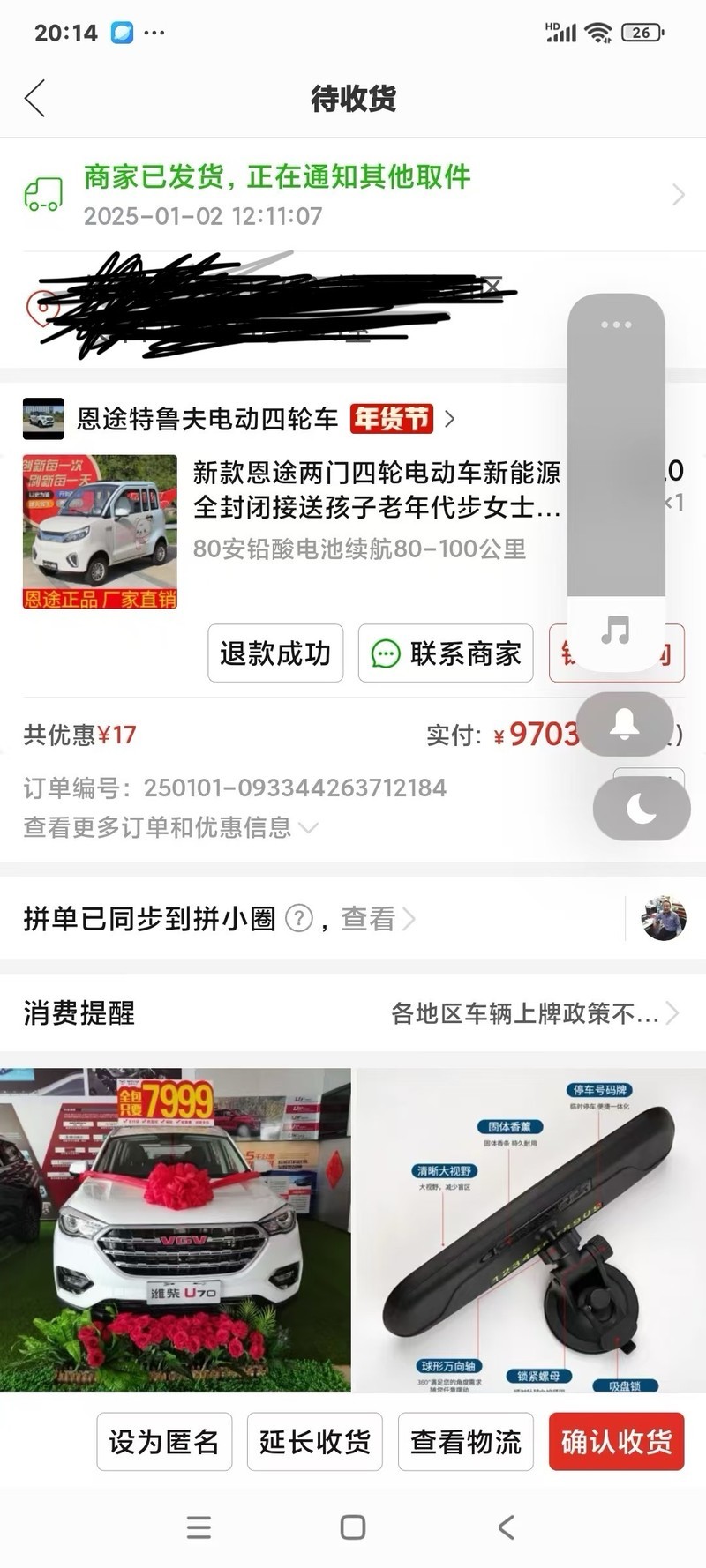
Task: Confirm receipt with 确认收货
Action: 616,1442
